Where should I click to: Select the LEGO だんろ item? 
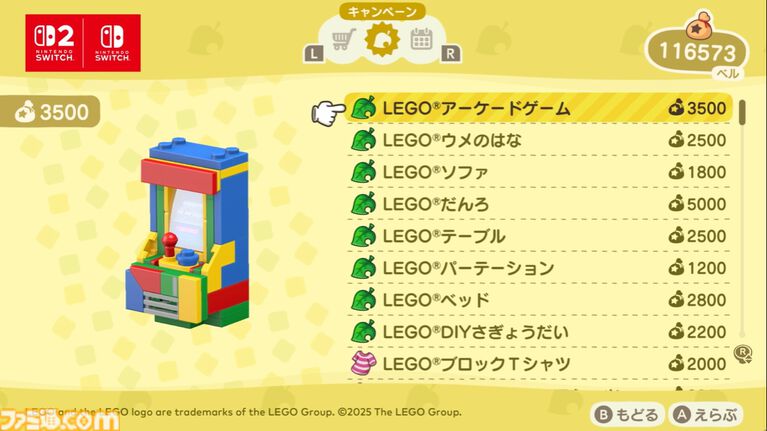[540, 205]
